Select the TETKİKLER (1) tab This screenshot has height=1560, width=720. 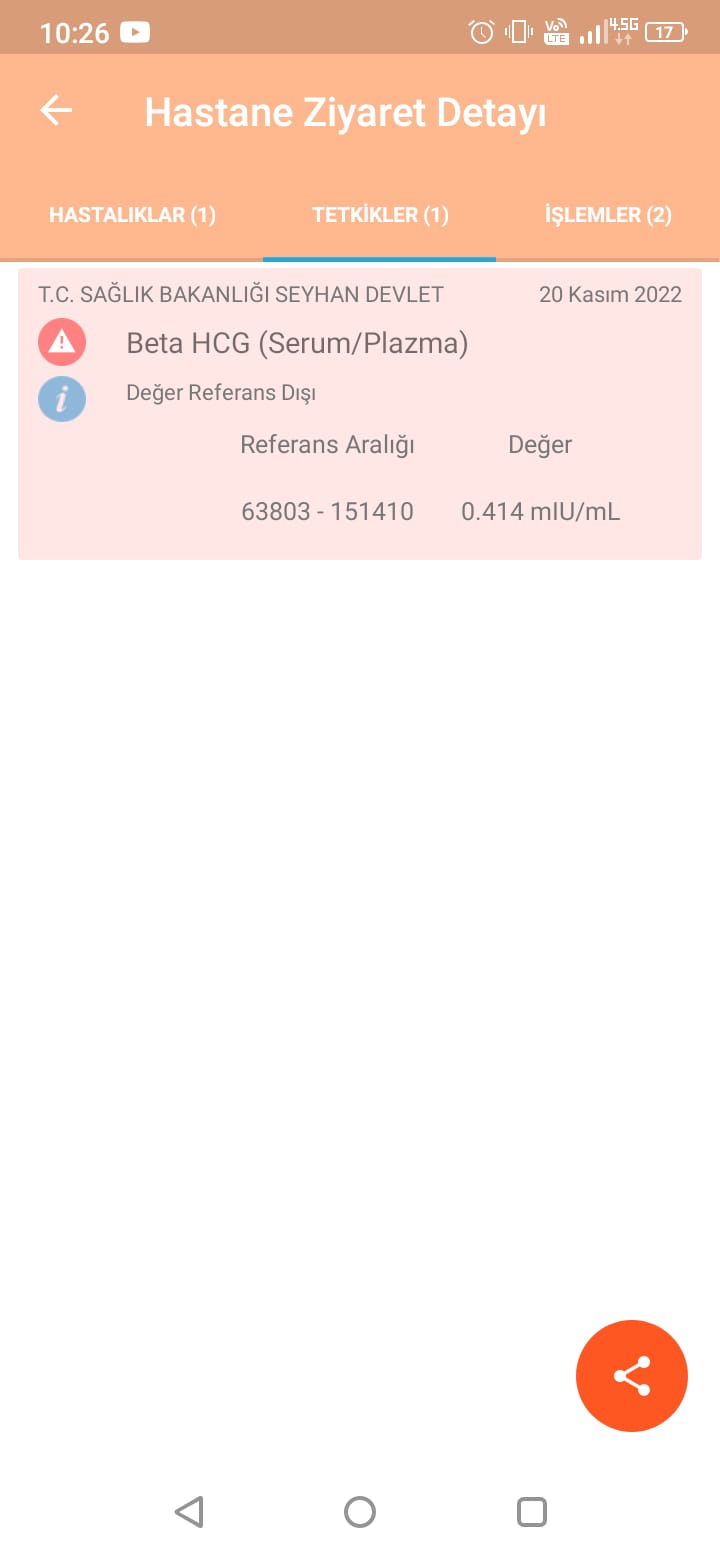[x=380, y=215]
